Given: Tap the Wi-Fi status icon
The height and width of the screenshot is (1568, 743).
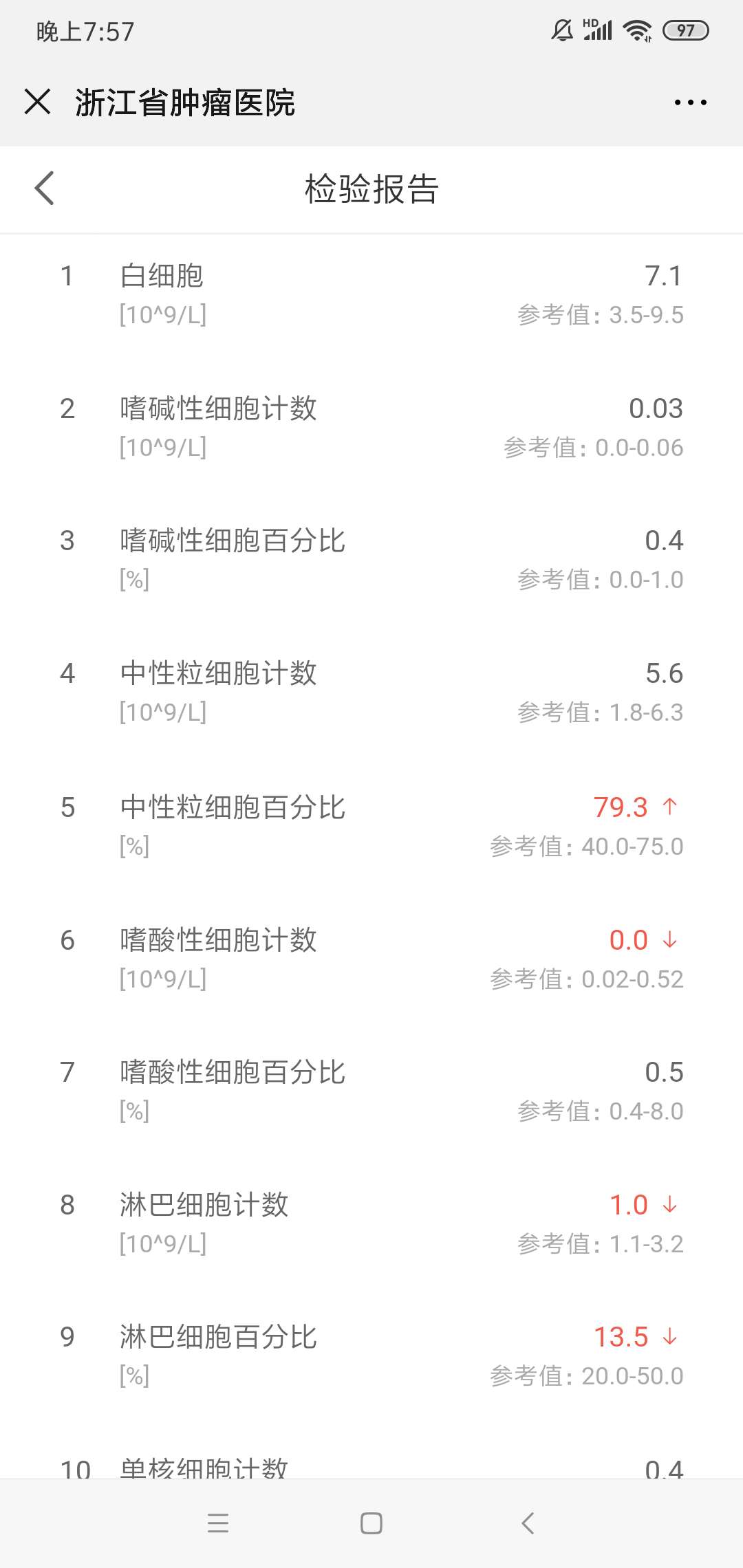Looking at the screenshot, I should 636,30.
